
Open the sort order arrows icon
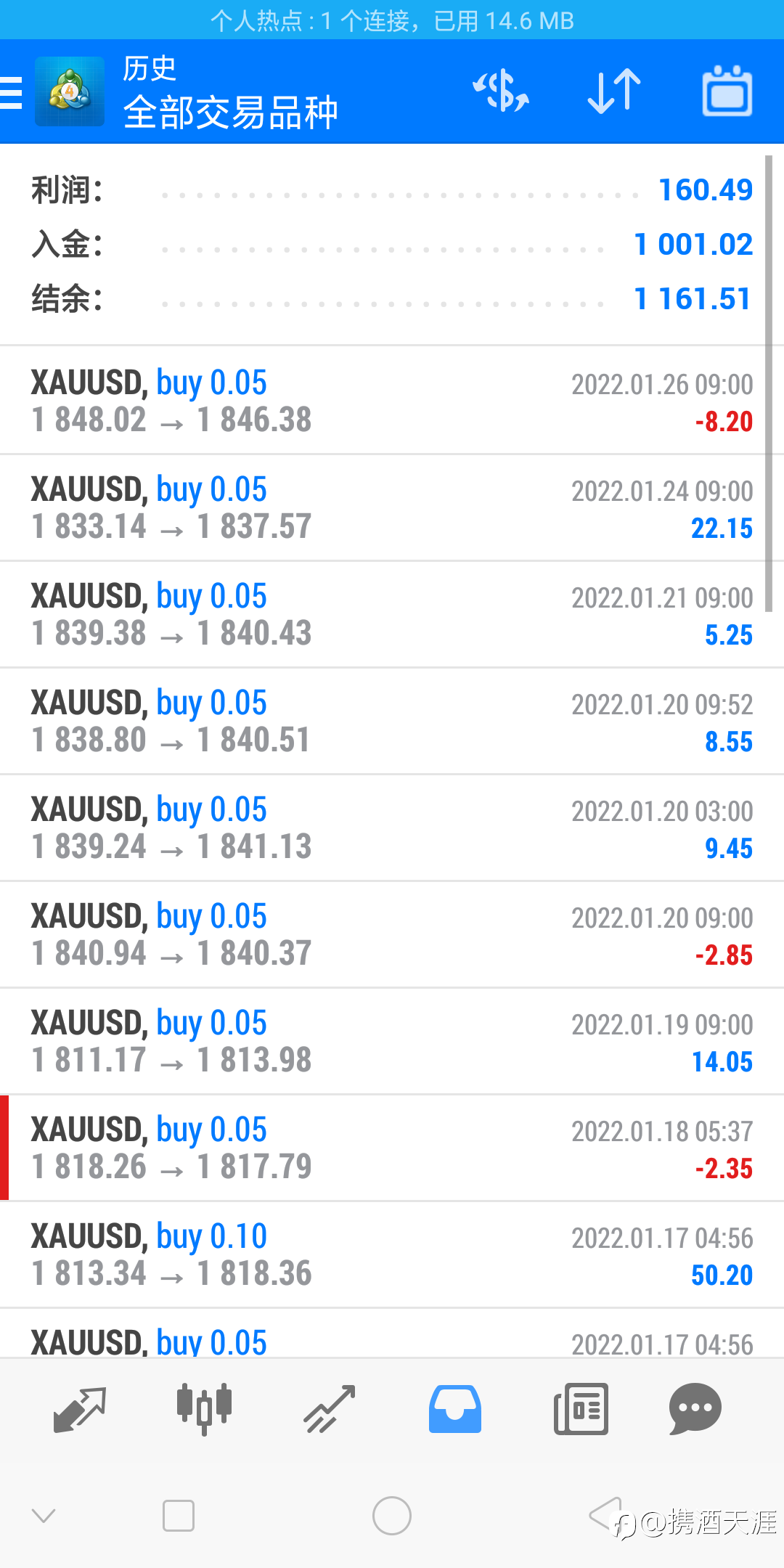coord(614,91)
